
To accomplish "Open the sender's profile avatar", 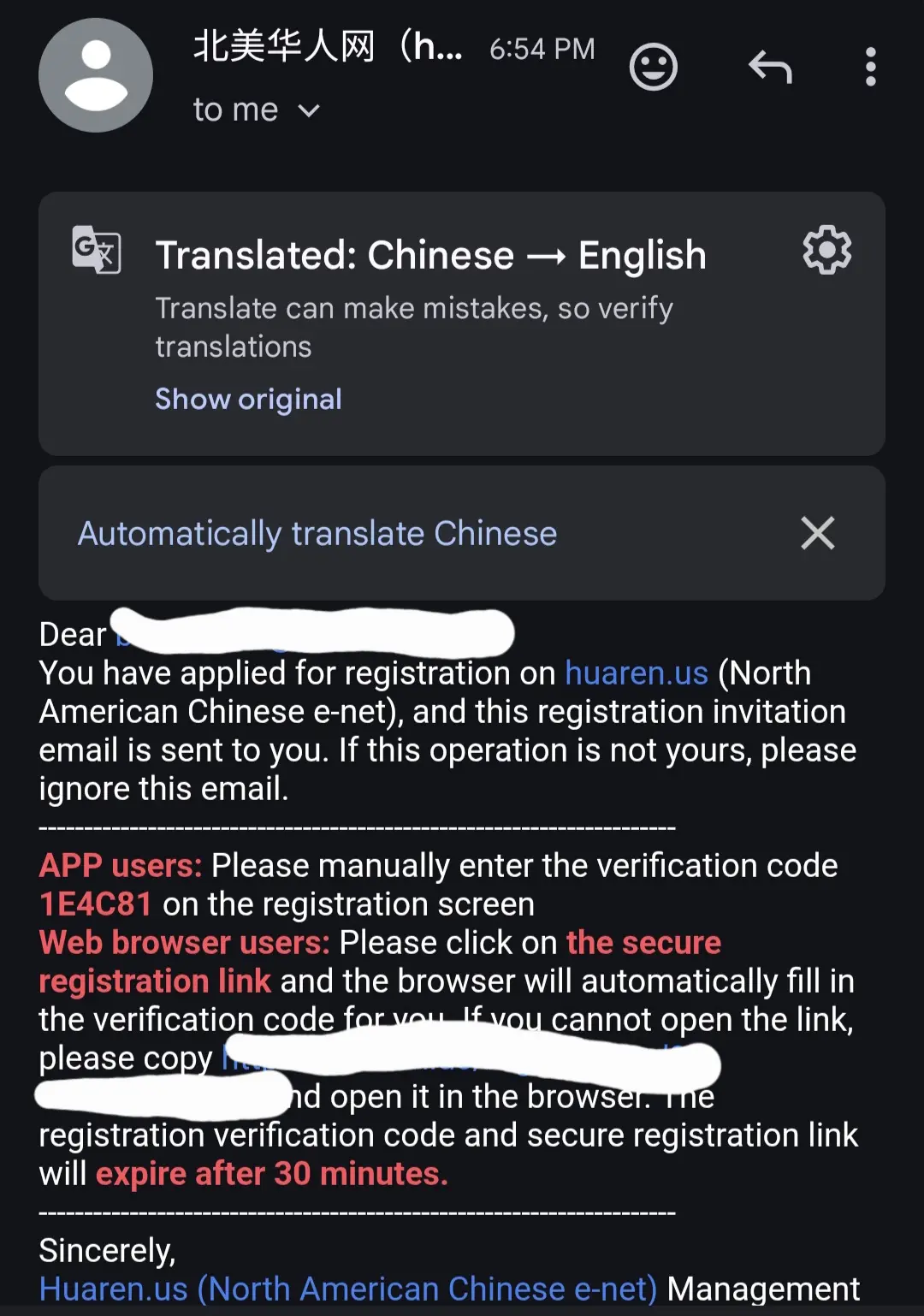I will click(96, 75).
